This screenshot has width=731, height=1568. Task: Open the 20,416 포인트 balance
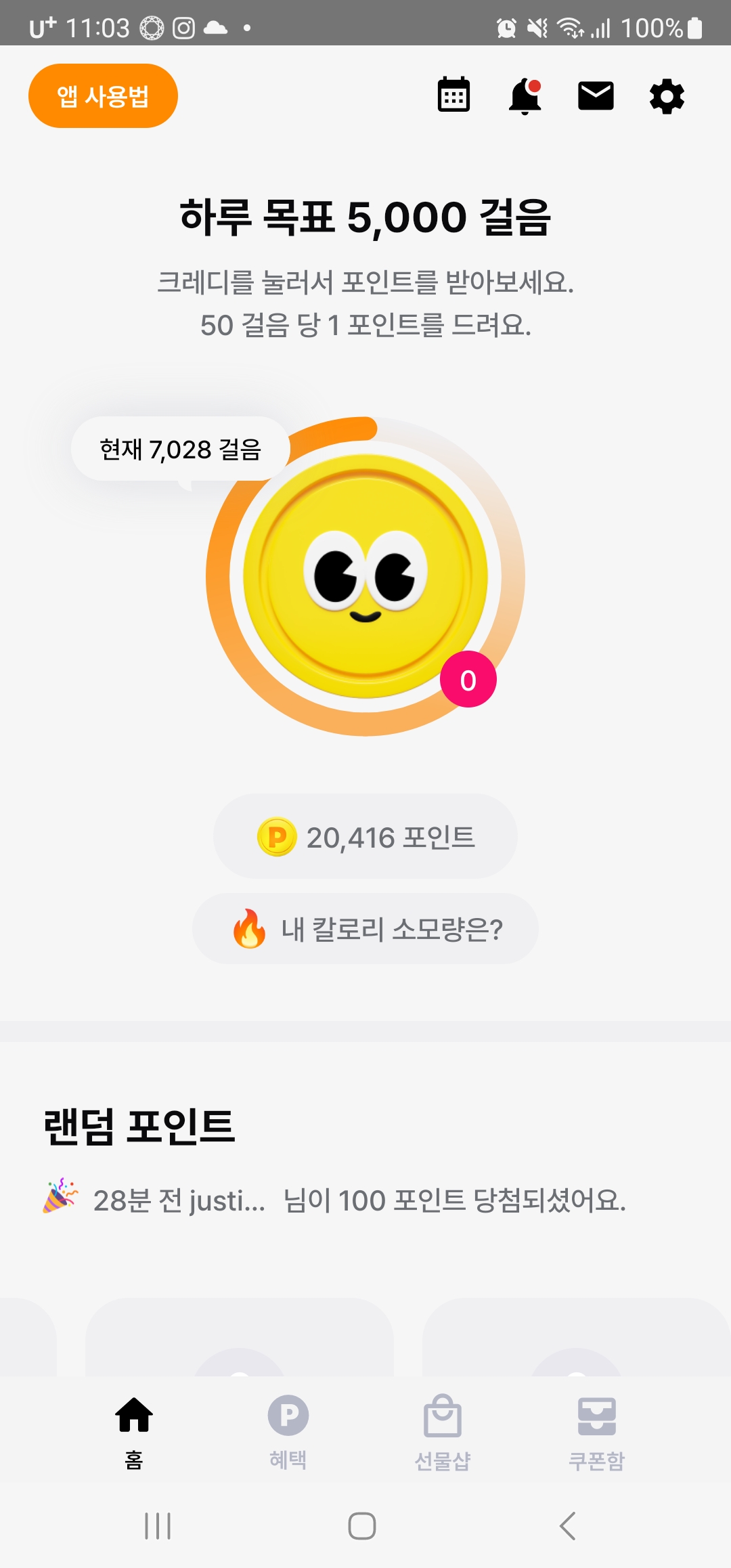click(x=365, y=837)
